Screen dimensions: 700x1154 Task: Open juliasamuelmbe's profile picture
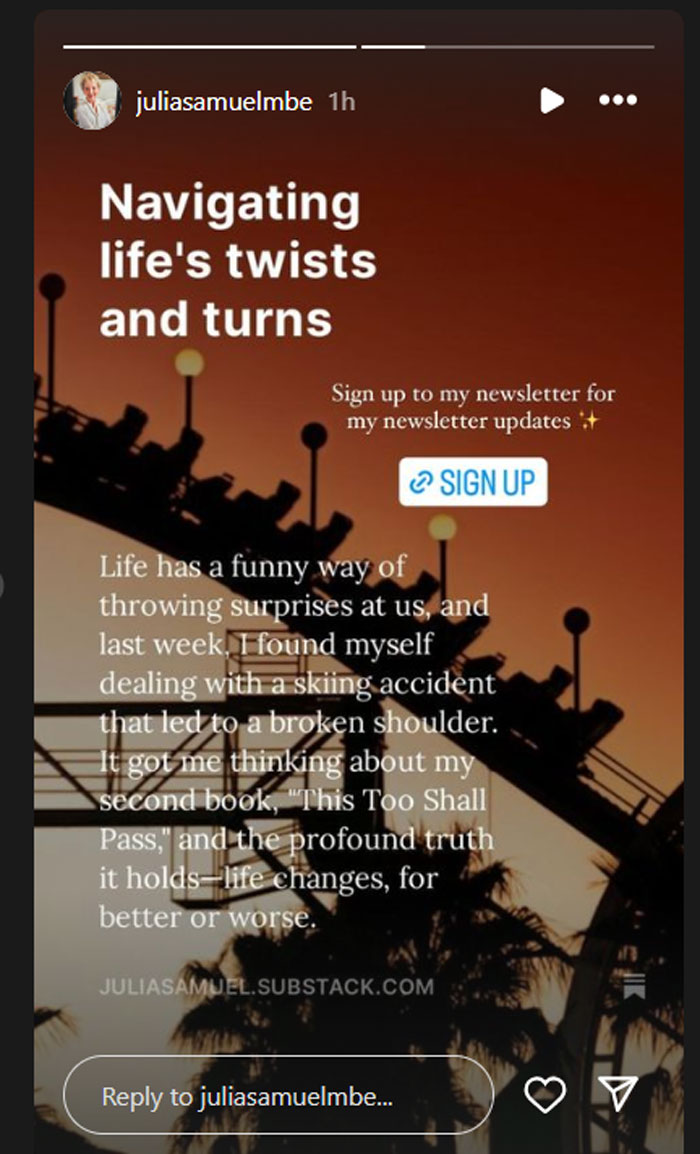pos(92,101)
